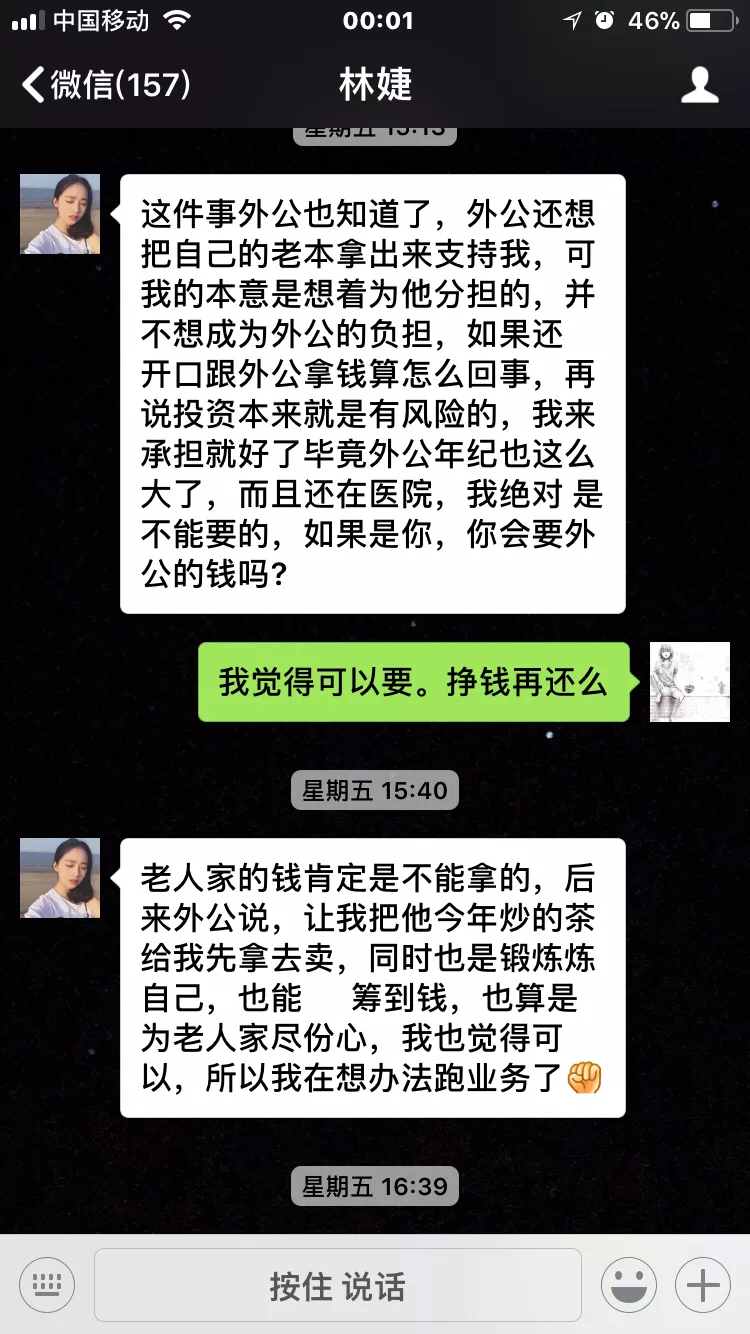
Task: Open 林婕's avatar beside 老人家的钱 message
Action: (x=60, y=878)
